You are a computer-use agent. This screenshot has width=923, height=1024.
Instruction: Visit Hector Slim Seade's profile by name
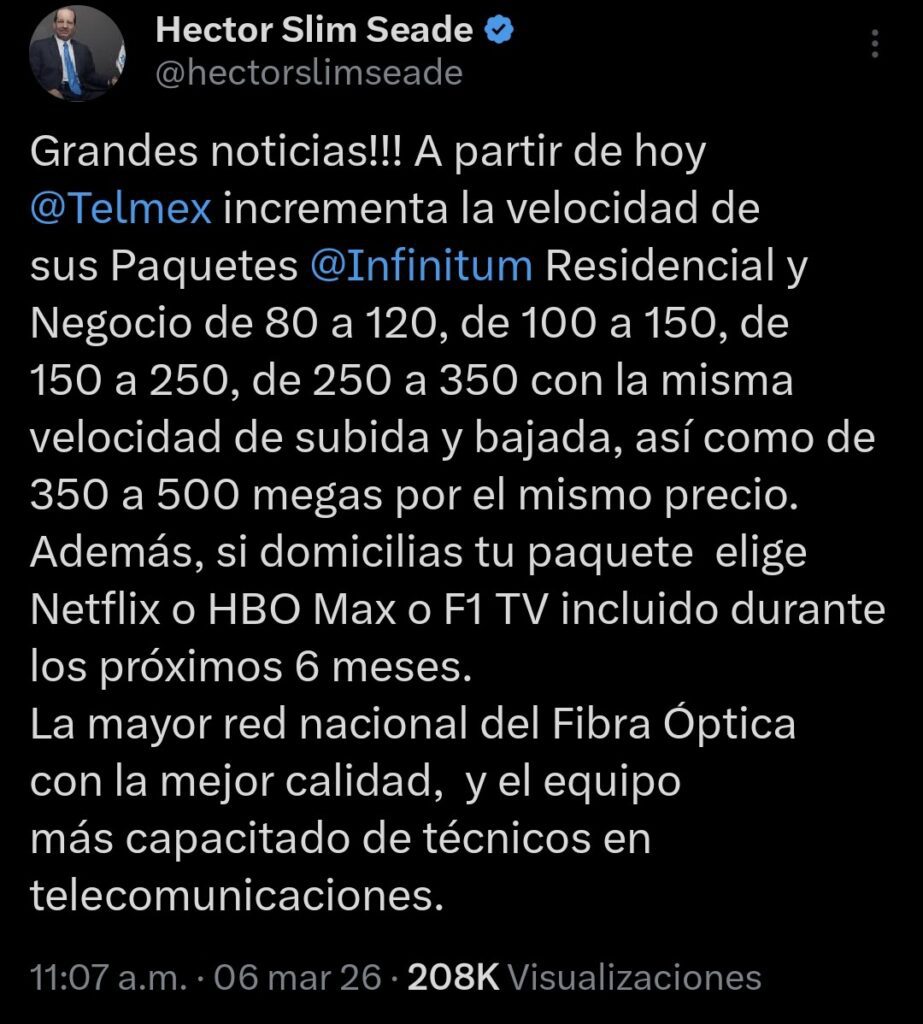[315, 31]
